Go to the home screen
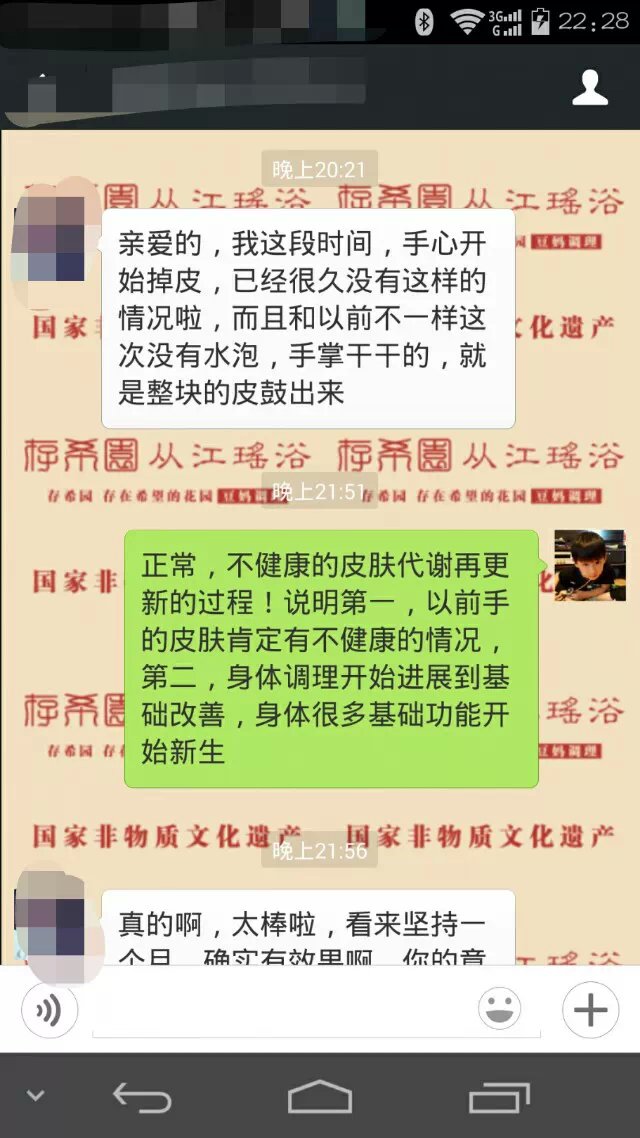Viewport: 640px width, 1138px height. click(320, 1097)
